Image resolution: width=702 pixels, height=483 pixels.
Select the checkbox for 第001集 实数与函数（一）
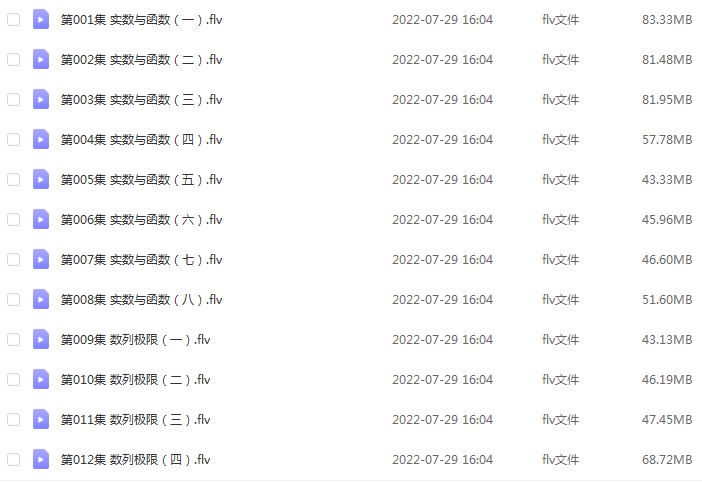coord(13,20)
